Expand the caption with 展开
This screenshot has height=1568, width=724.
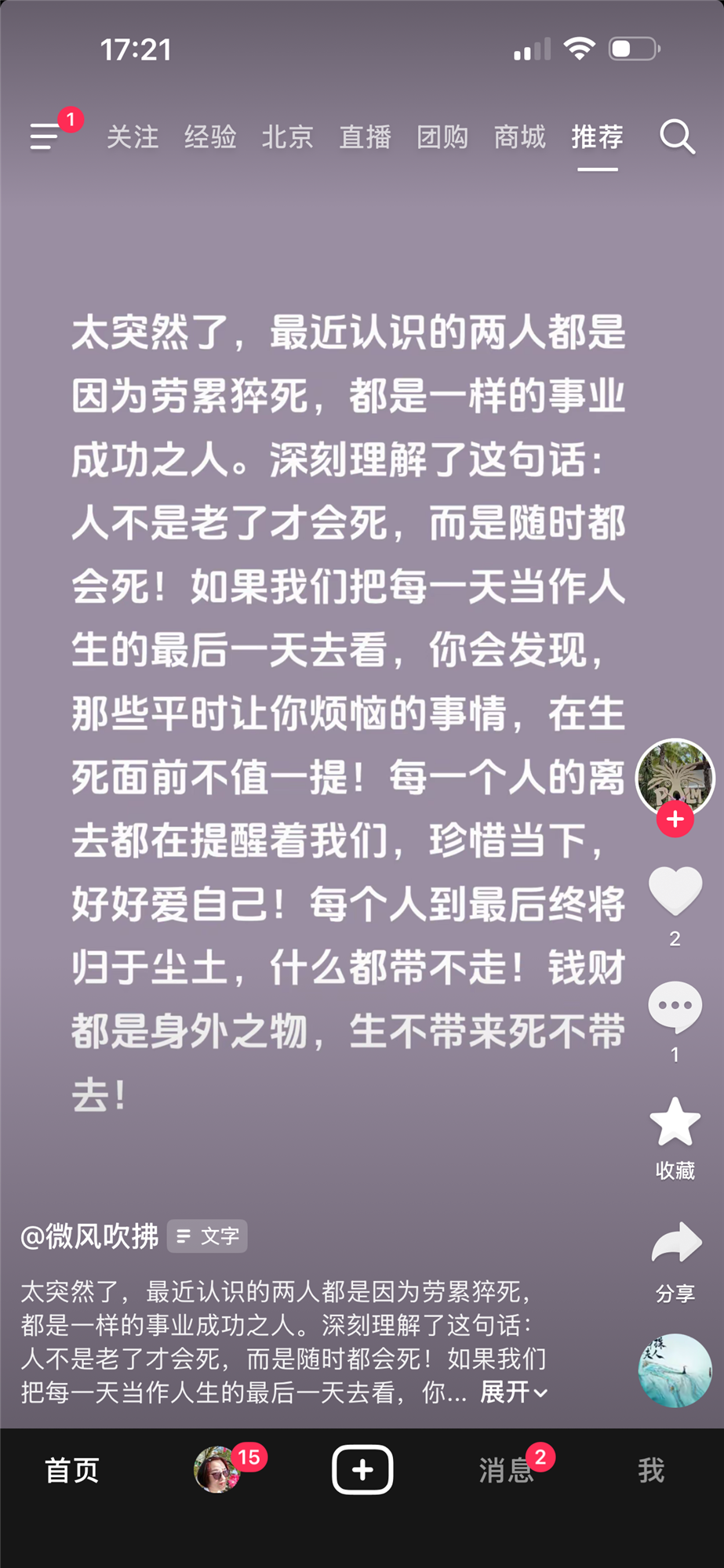tap(513, 1392)
